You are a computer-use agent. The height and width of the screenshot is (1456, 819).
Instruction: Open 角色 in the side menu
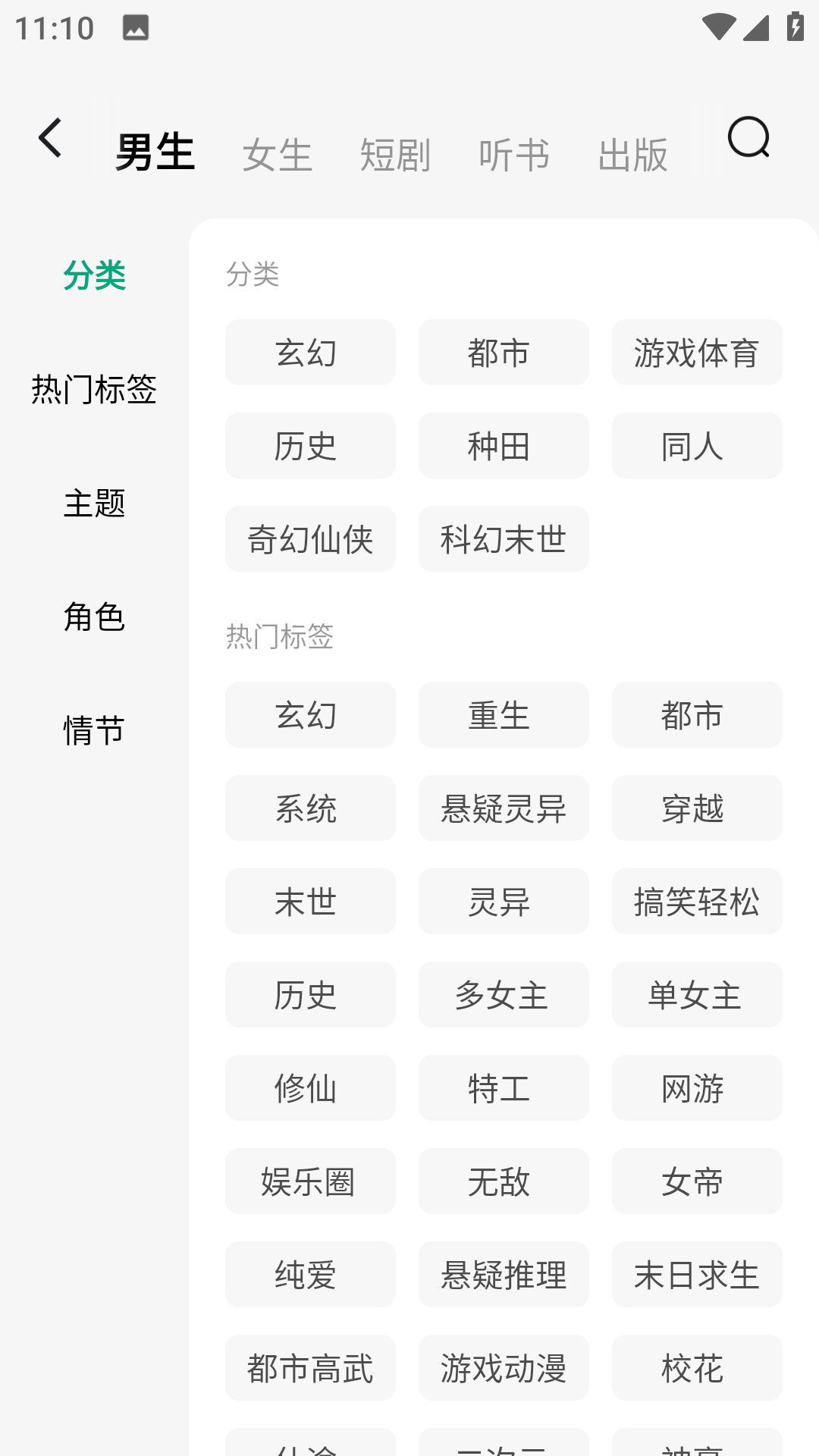tap(94, 617)
